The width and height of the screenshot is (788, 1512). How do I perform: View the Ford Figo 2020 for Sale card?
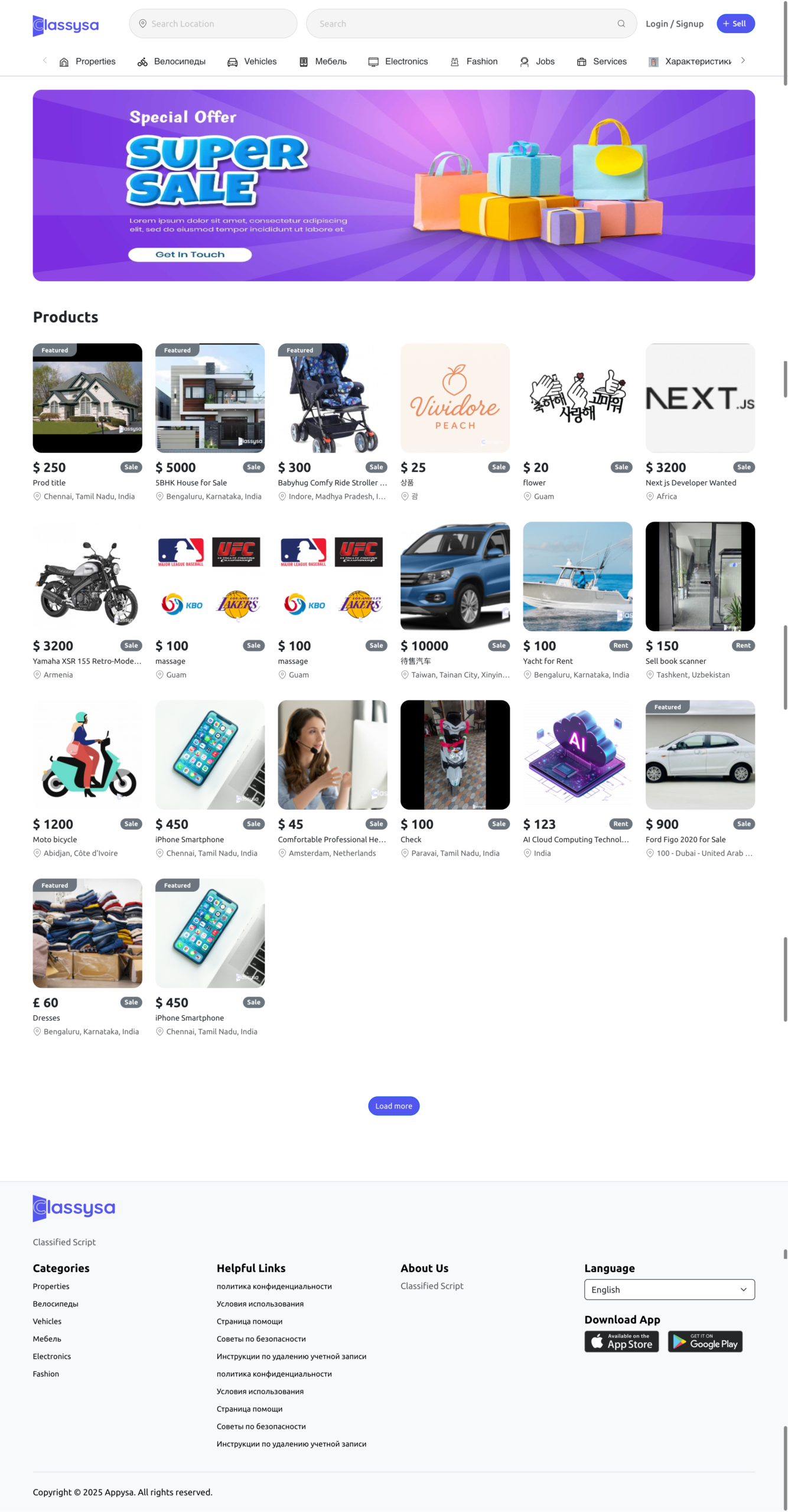tap(699, 755)
